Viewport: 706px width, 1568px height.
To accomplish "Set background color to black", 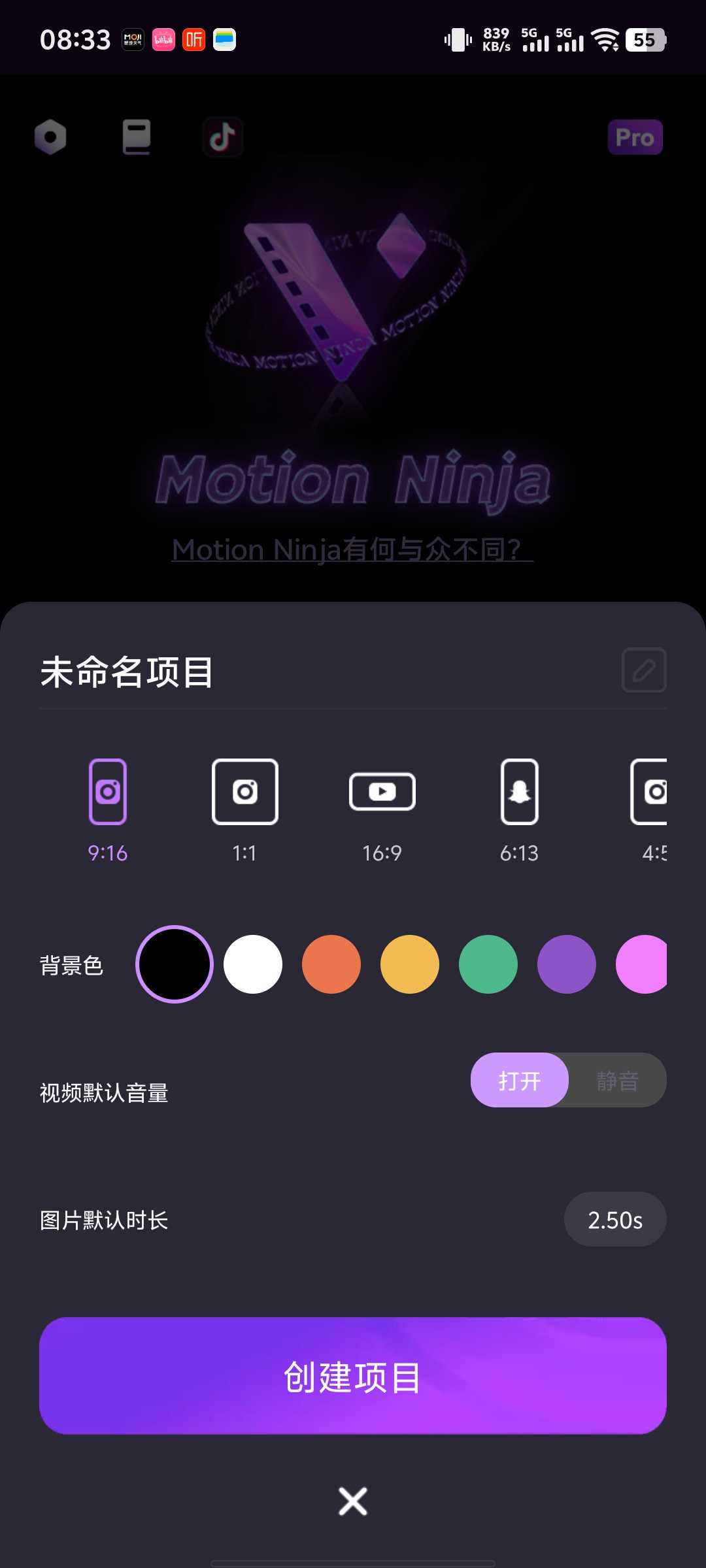I will (x=175, y=964).
